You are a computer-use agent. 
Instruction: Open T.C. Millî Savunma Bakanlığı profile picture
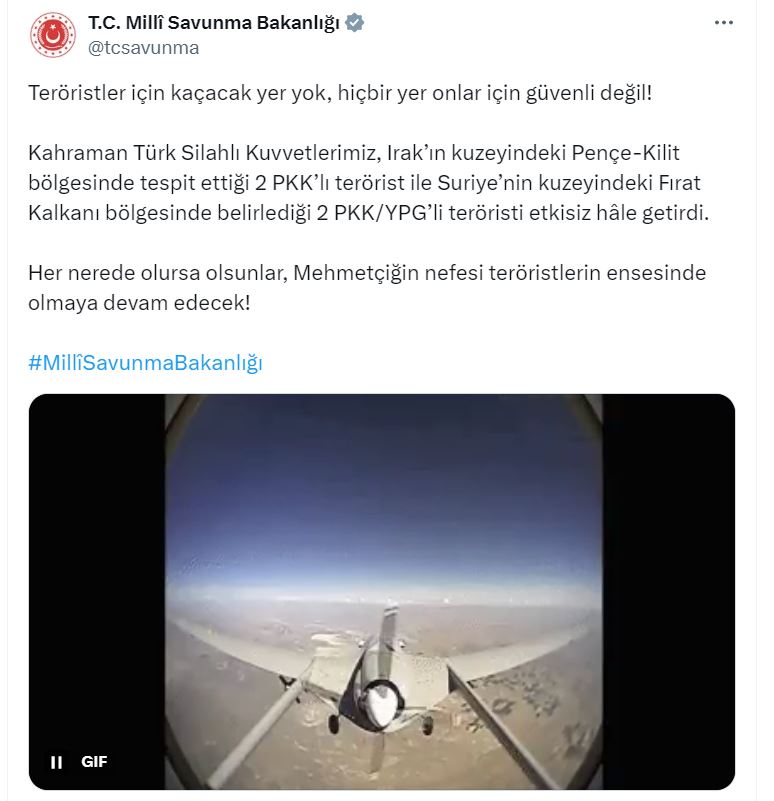coord(52,35)
